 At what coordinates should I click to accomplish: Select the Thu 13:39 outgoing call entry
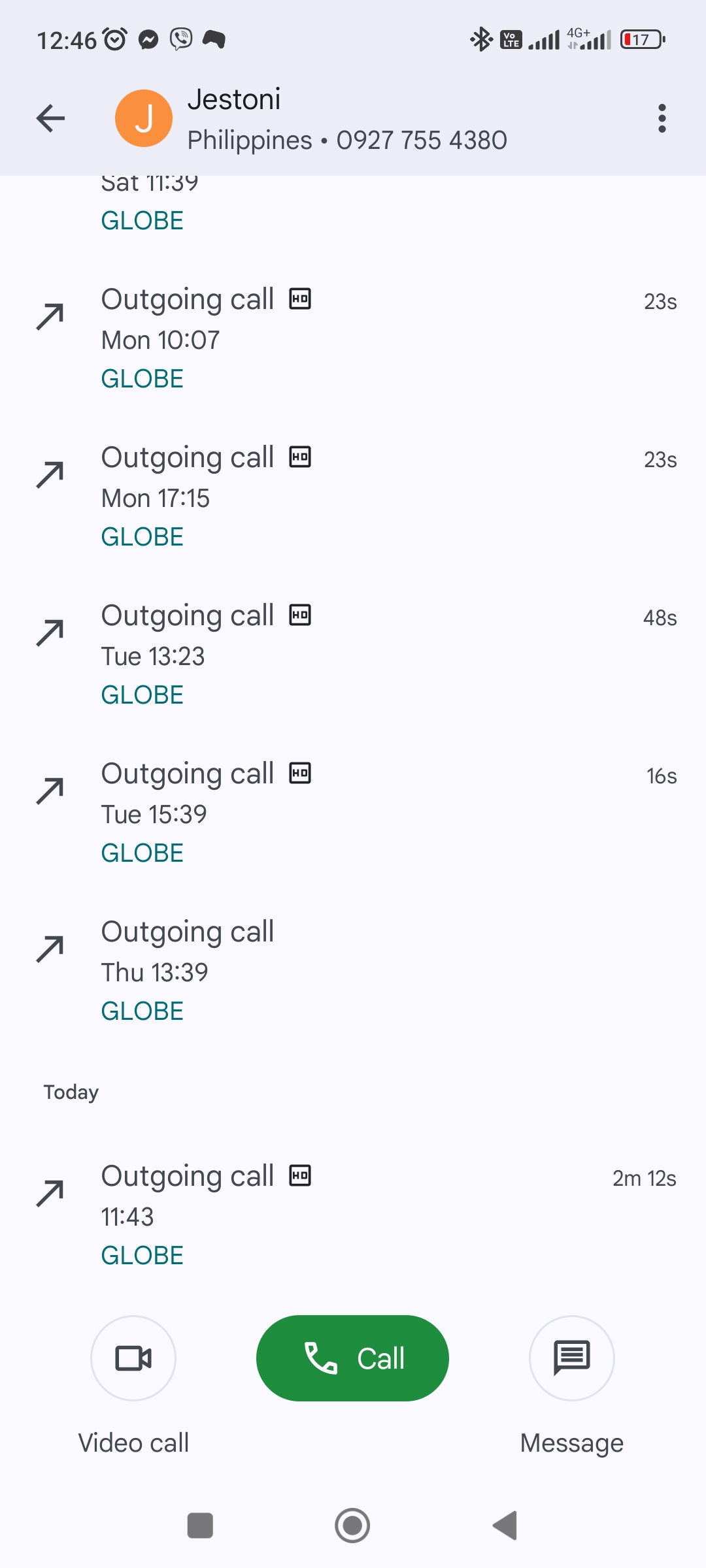[353, 971]
